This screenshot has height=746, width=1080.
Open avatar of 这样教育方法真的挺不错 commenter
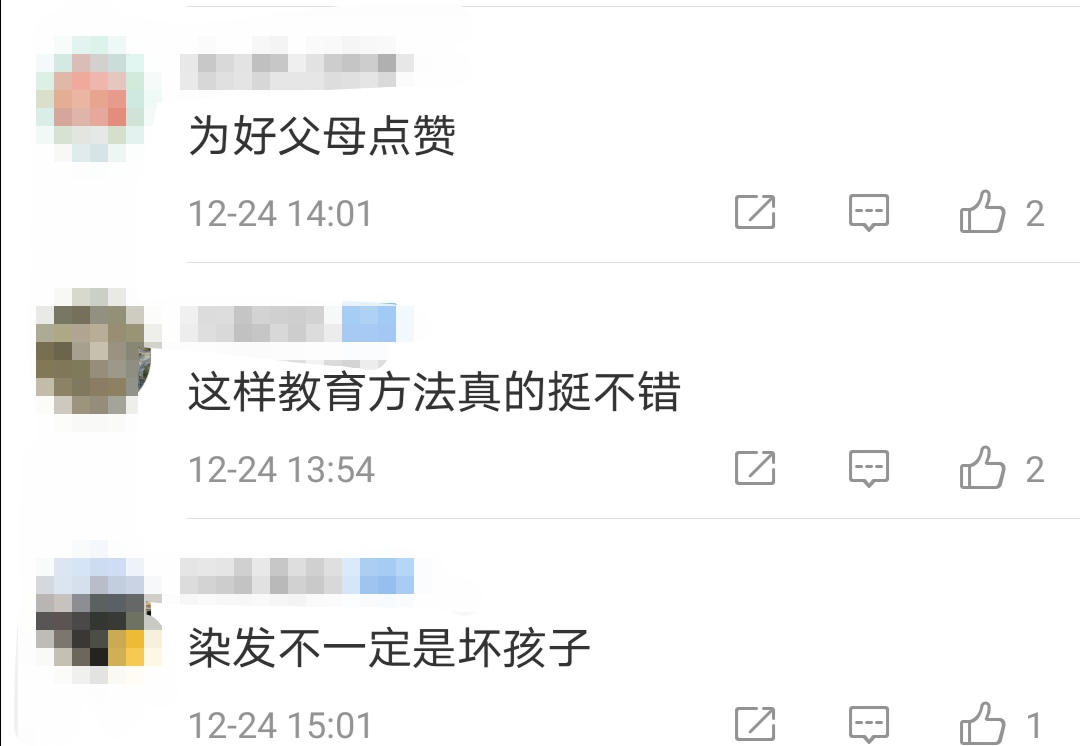click(x=91, y=353)
